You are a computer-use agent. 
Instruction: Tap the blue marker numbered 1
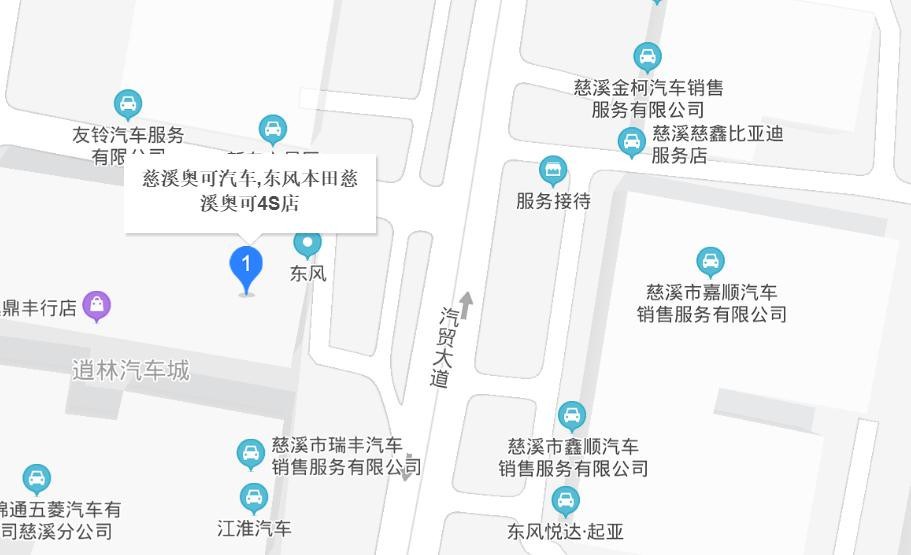click(x=246, y=266)
